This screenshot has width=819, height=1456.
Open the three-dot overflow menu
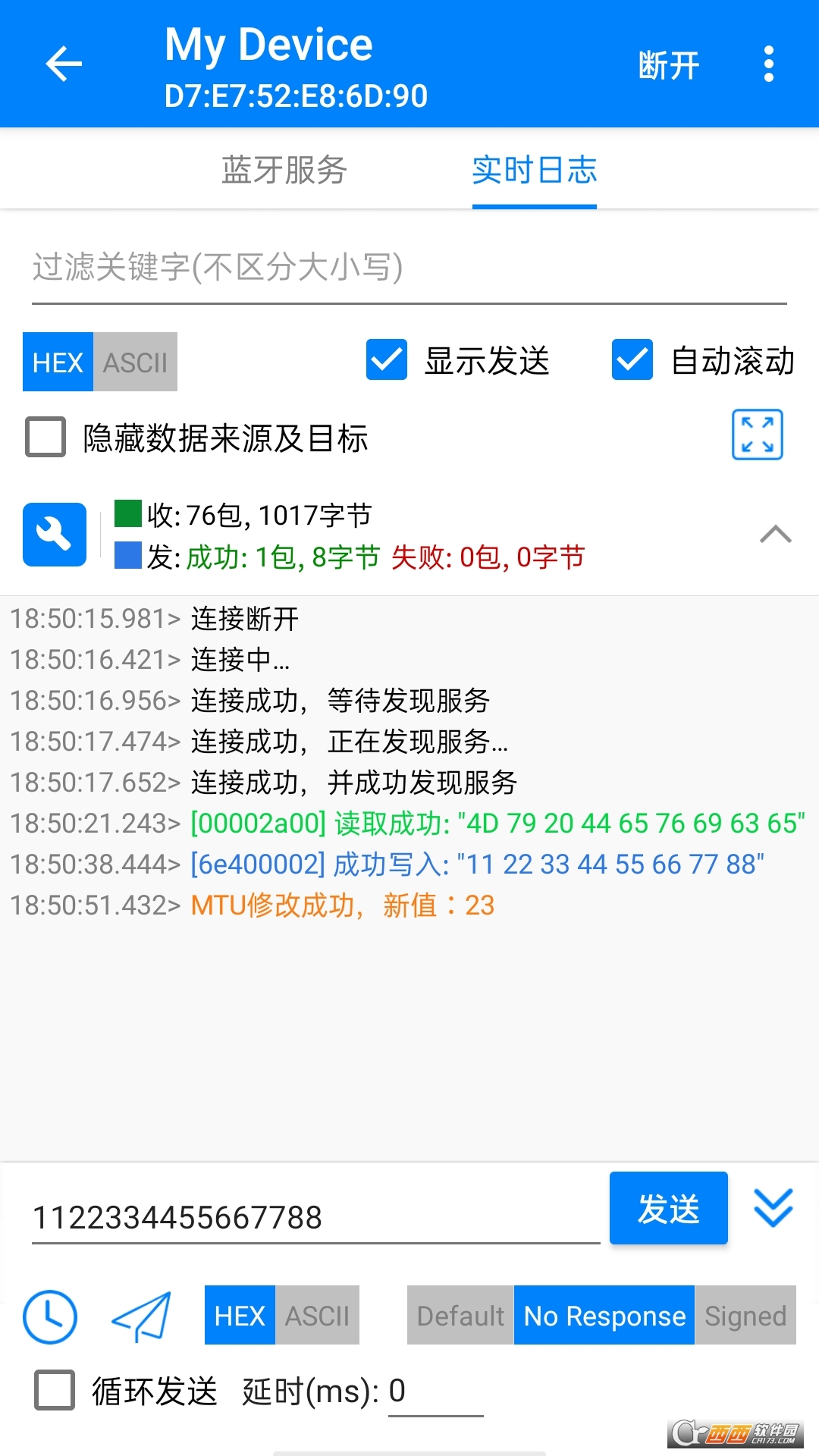(769, 64)
